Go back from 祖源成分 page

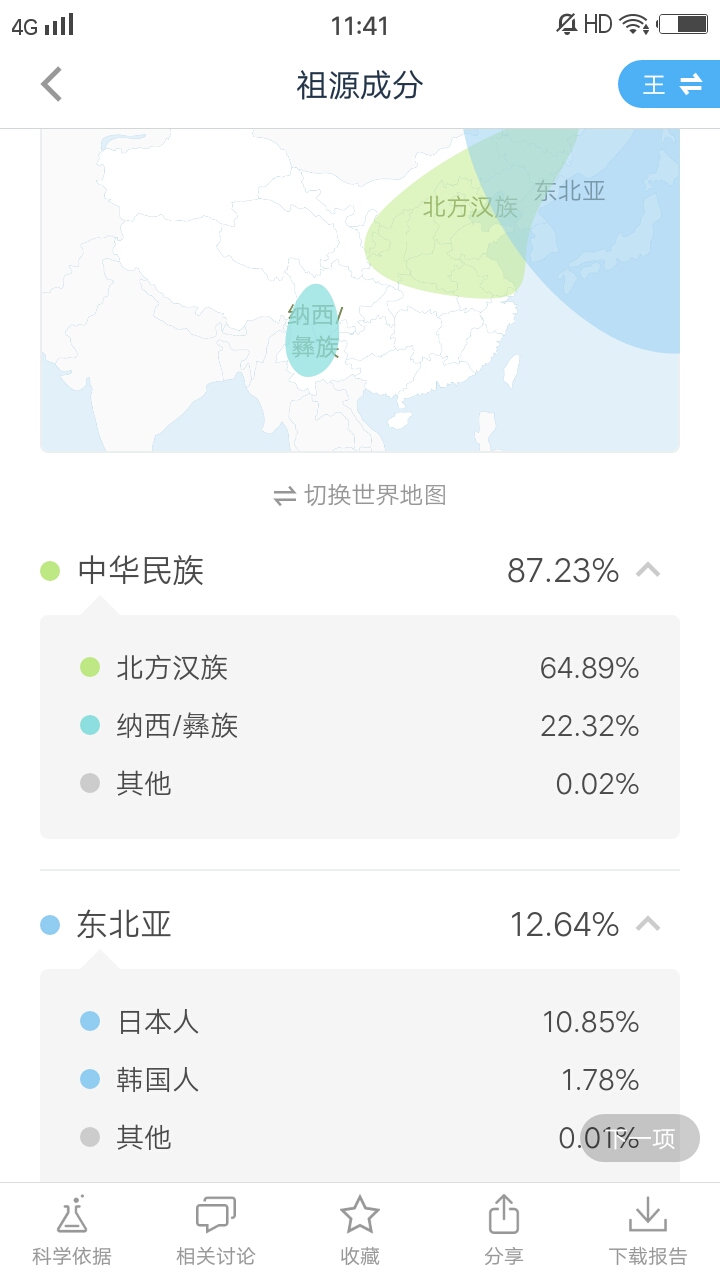pyautogui.click(x=52, y=85)
